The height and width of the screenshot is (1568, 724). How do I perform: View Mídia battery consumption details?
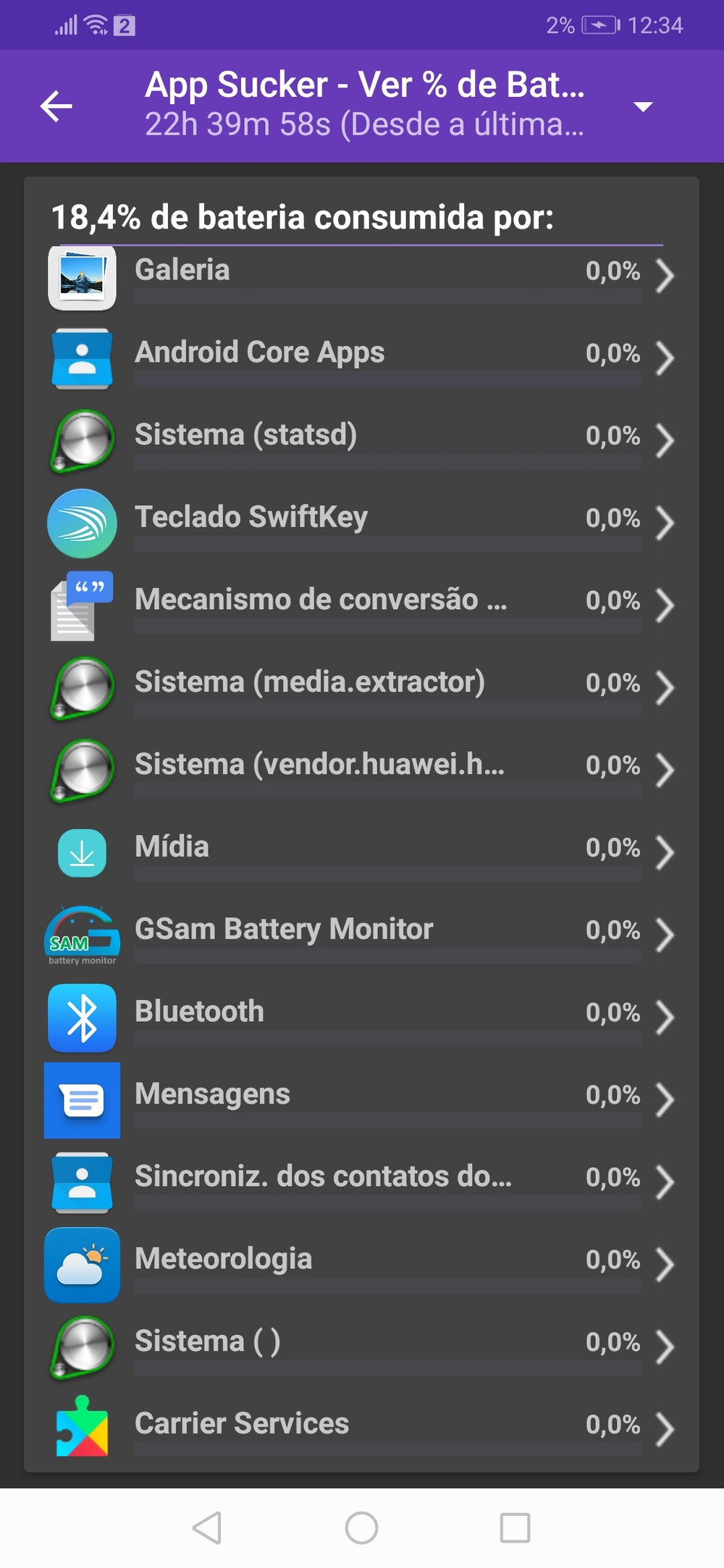[362, 852]
